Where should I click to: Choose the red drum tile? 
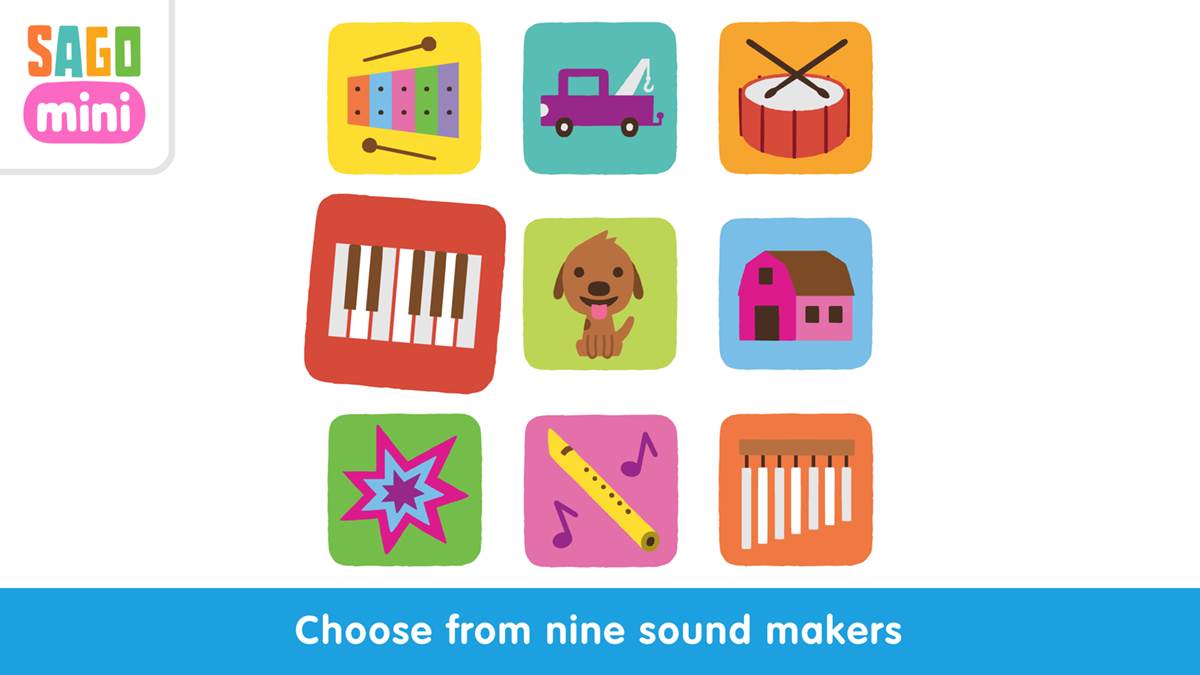[795, 98]
